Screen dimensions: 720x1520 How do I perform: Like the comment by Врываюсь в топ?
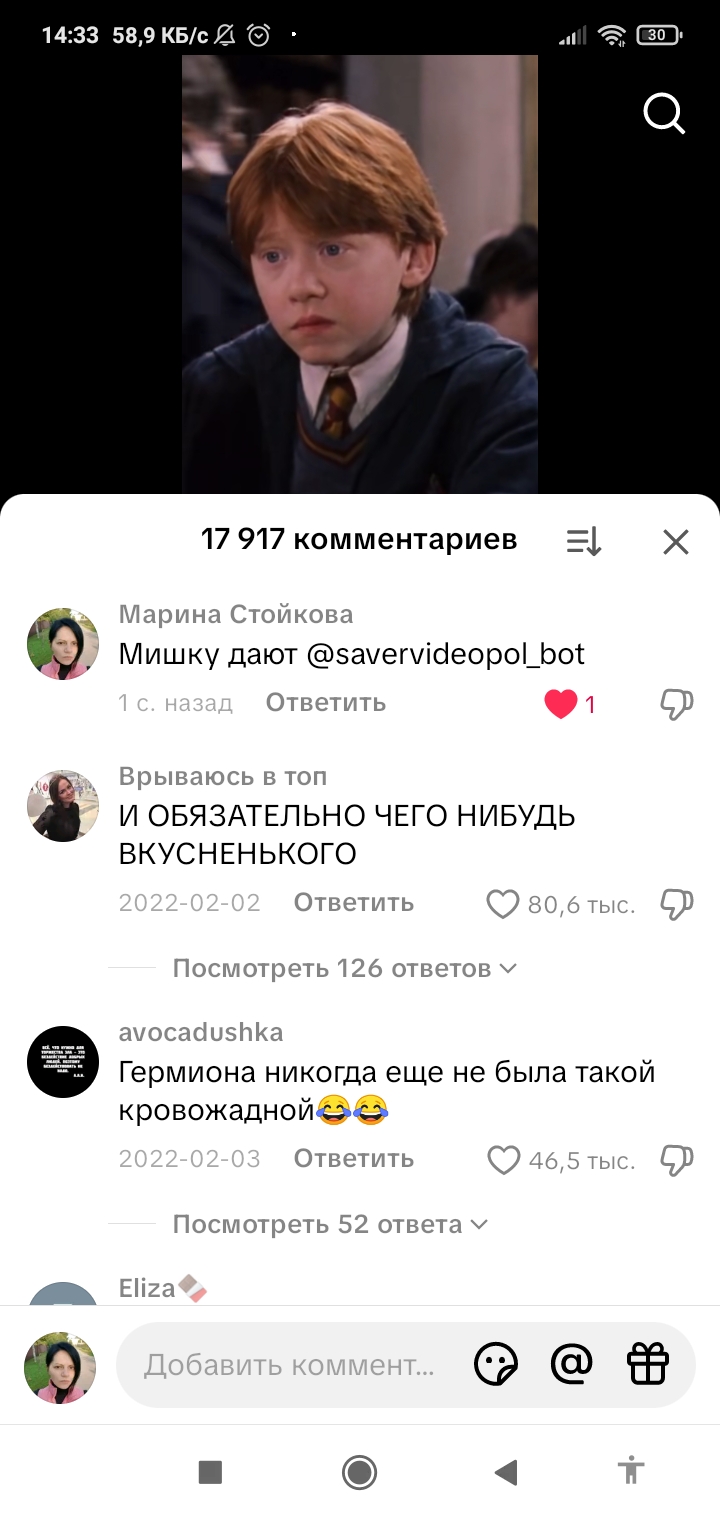(503, 904)
